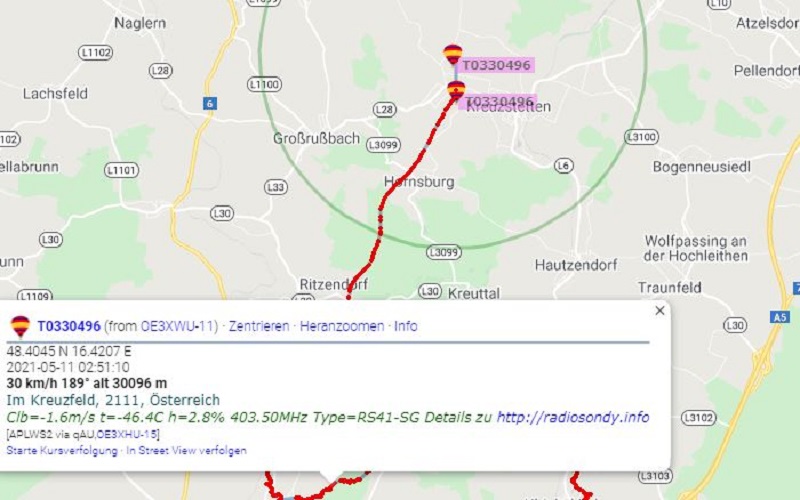Tap Starte Kursverfolgung link
The height and width of the screenshot is (500, 800).
(61, 451)
